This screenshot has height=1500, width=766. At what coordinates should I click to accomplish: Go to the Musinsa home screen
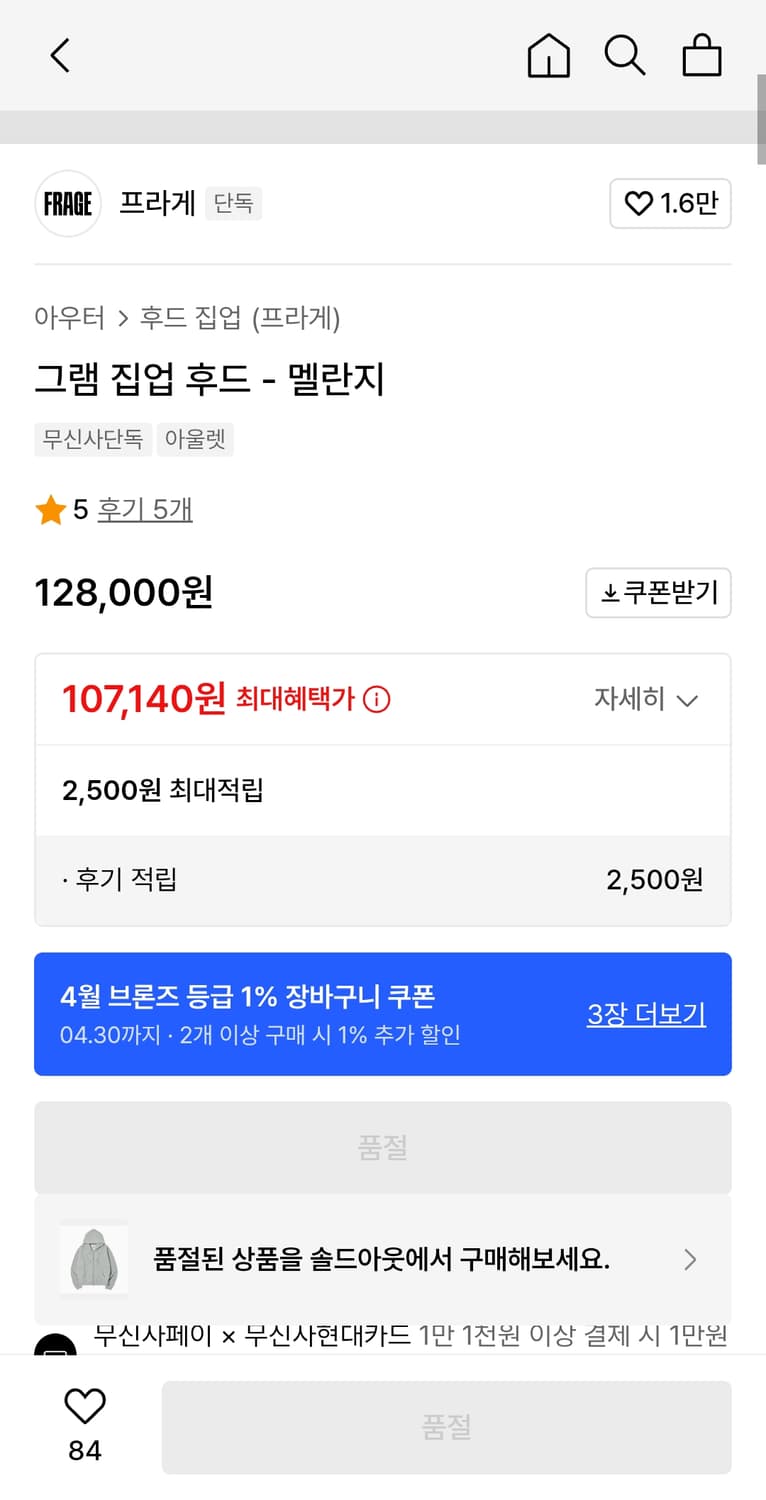(549, 55)
